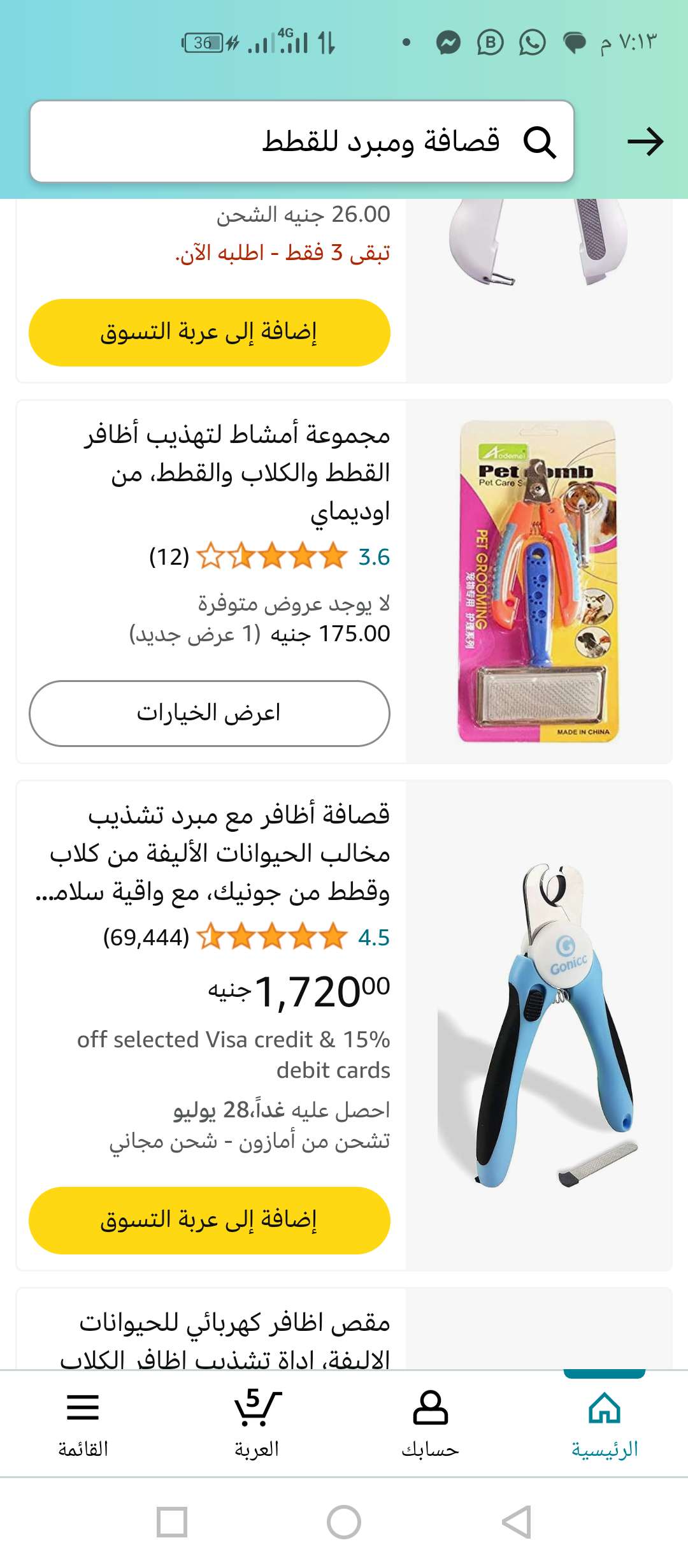Tap the system back button
Screen dimensions: 688x1568
coord(516,1522)
